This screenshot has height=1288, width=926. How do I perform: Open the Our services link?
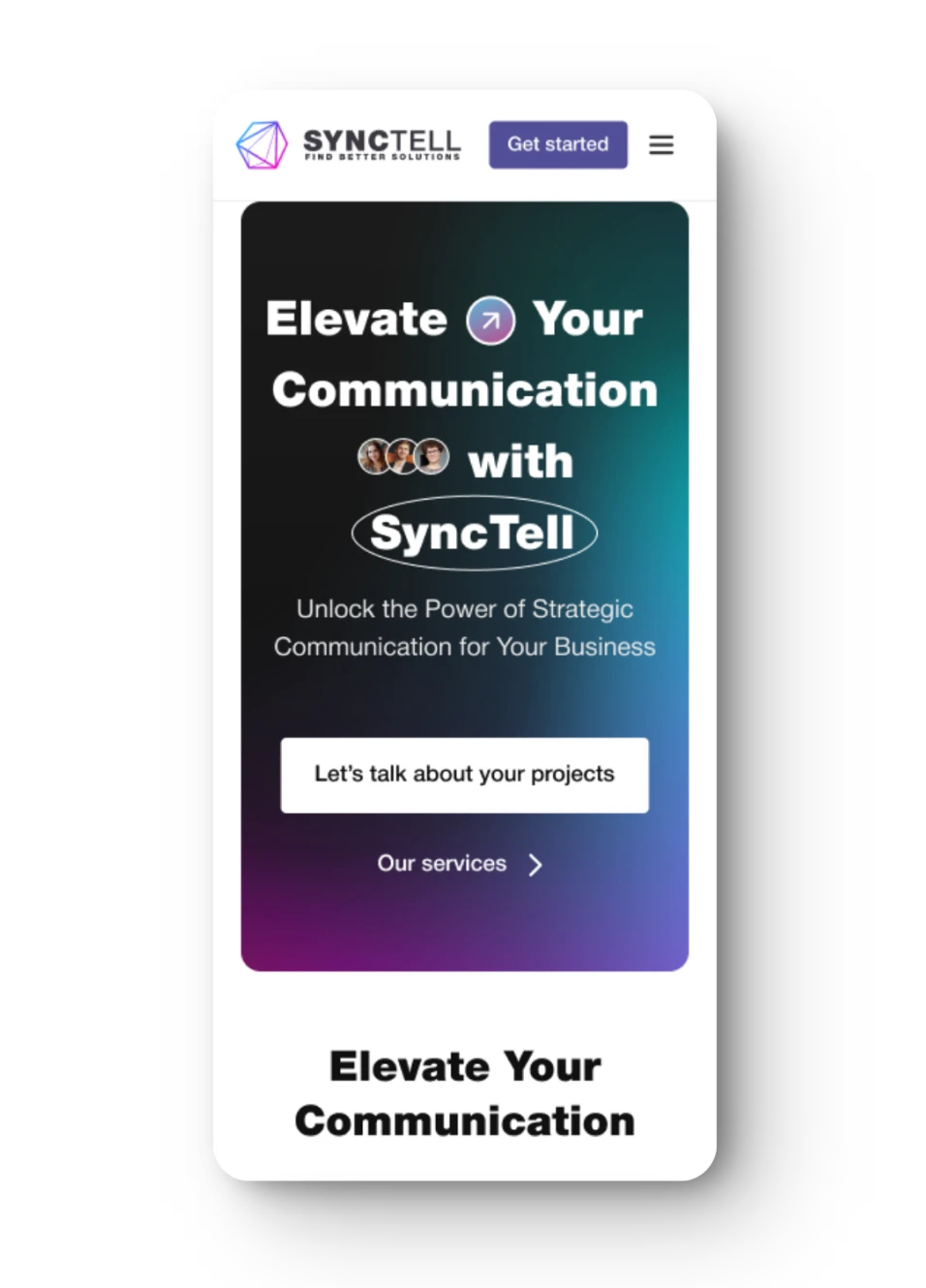click(x=459, y=864)
